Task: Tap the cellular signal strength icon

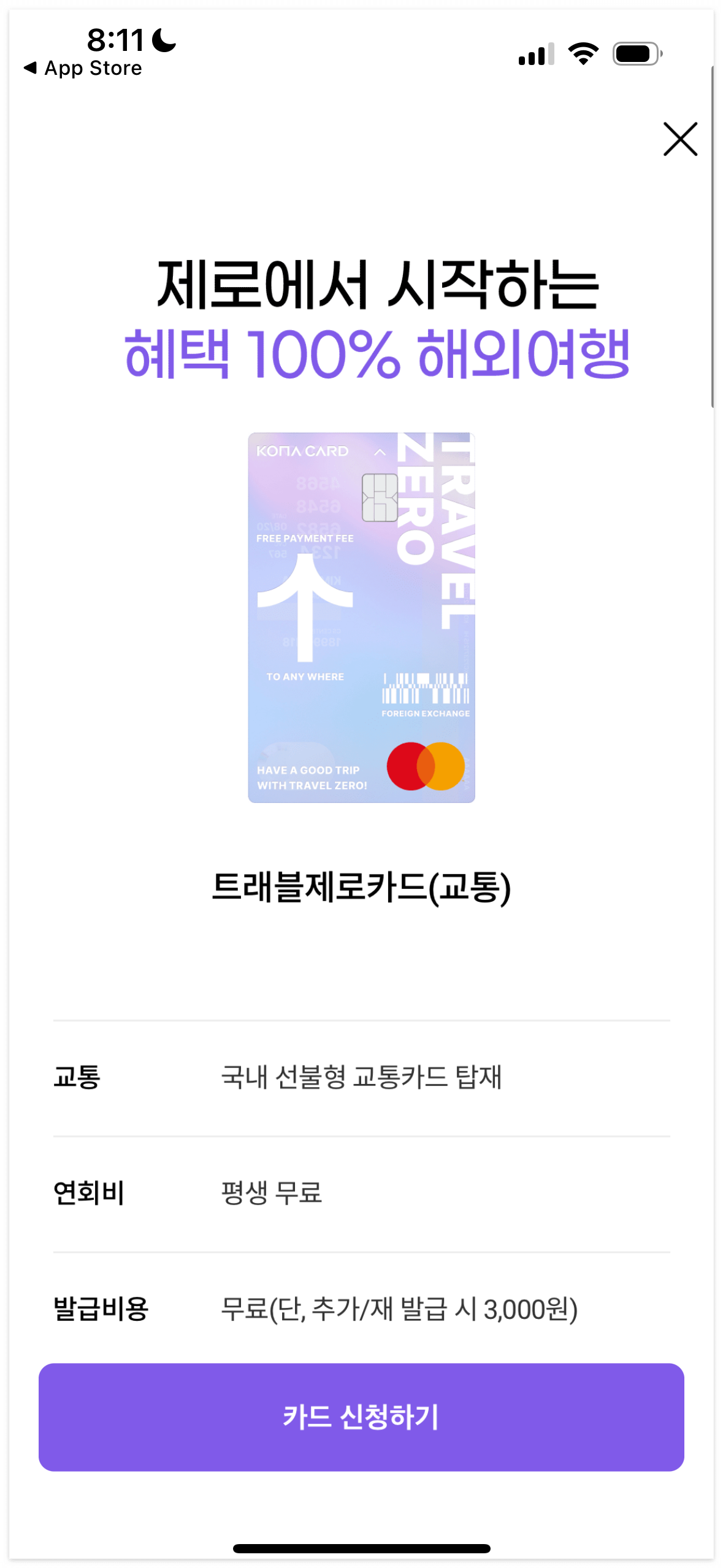Action: (535, 54)
